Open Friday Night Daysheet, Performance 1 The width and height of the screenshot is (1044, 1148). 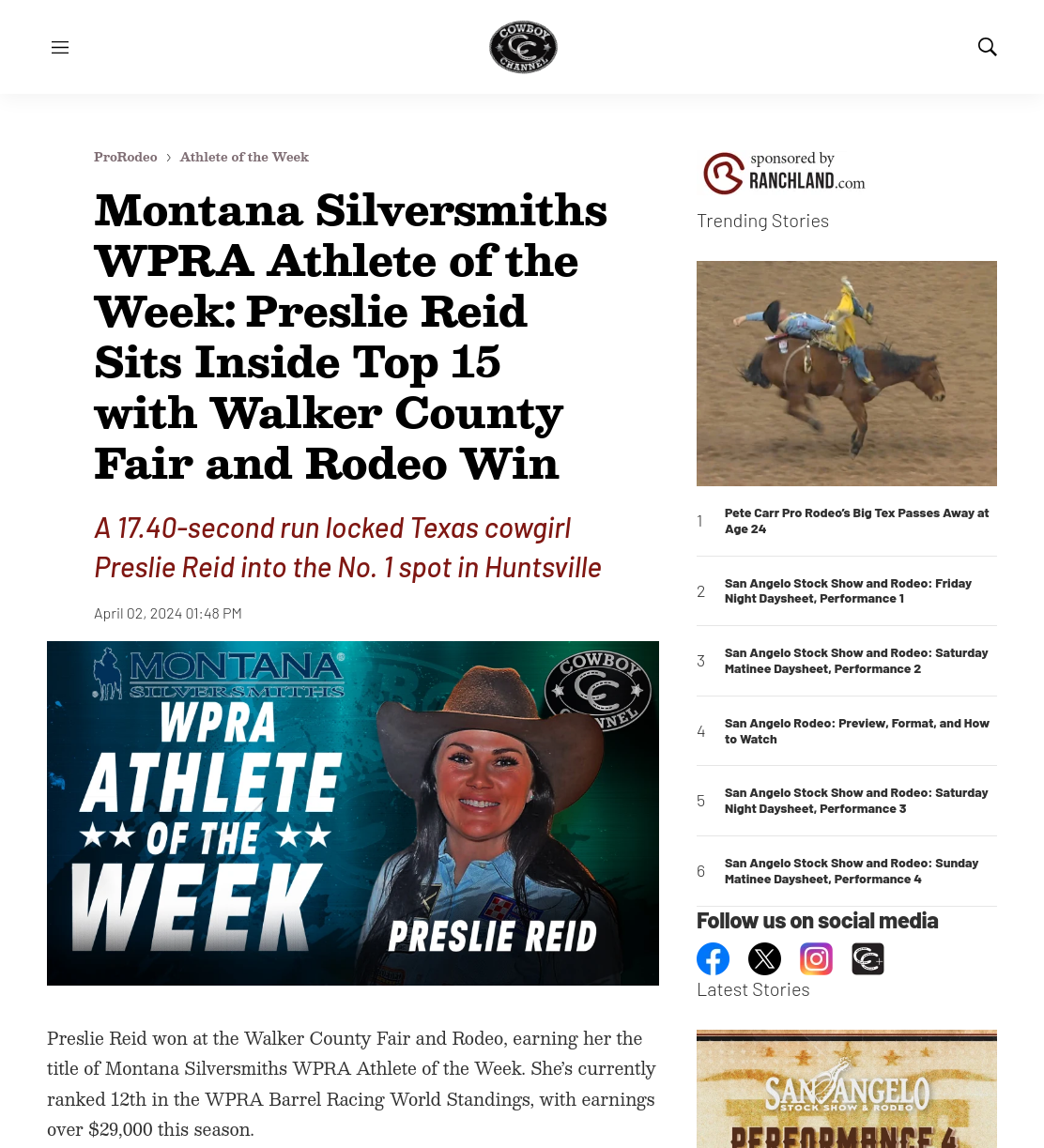point(848,591)
